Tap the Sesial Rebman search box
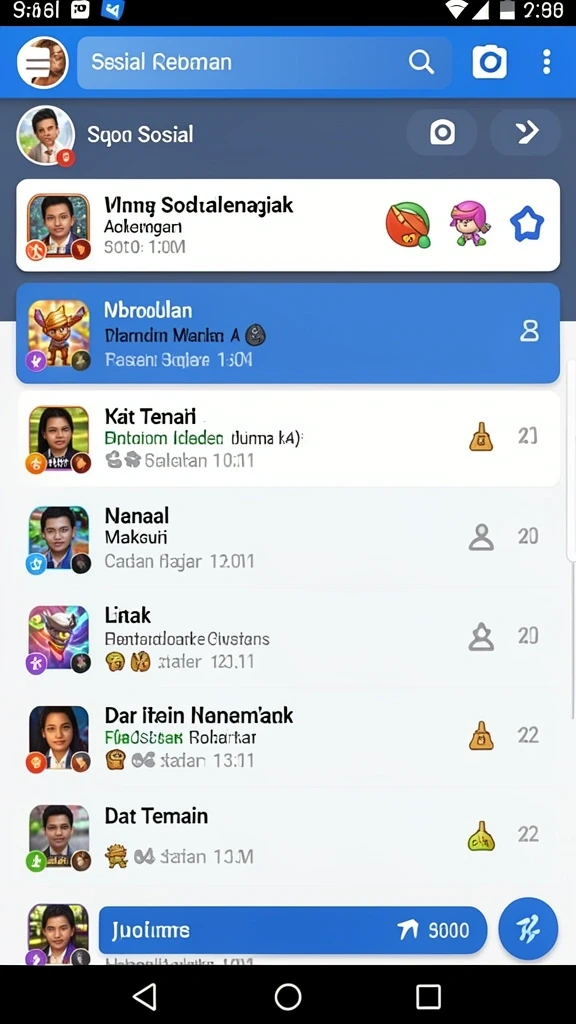The image size is (576, 1024). (x=264, y=63)
